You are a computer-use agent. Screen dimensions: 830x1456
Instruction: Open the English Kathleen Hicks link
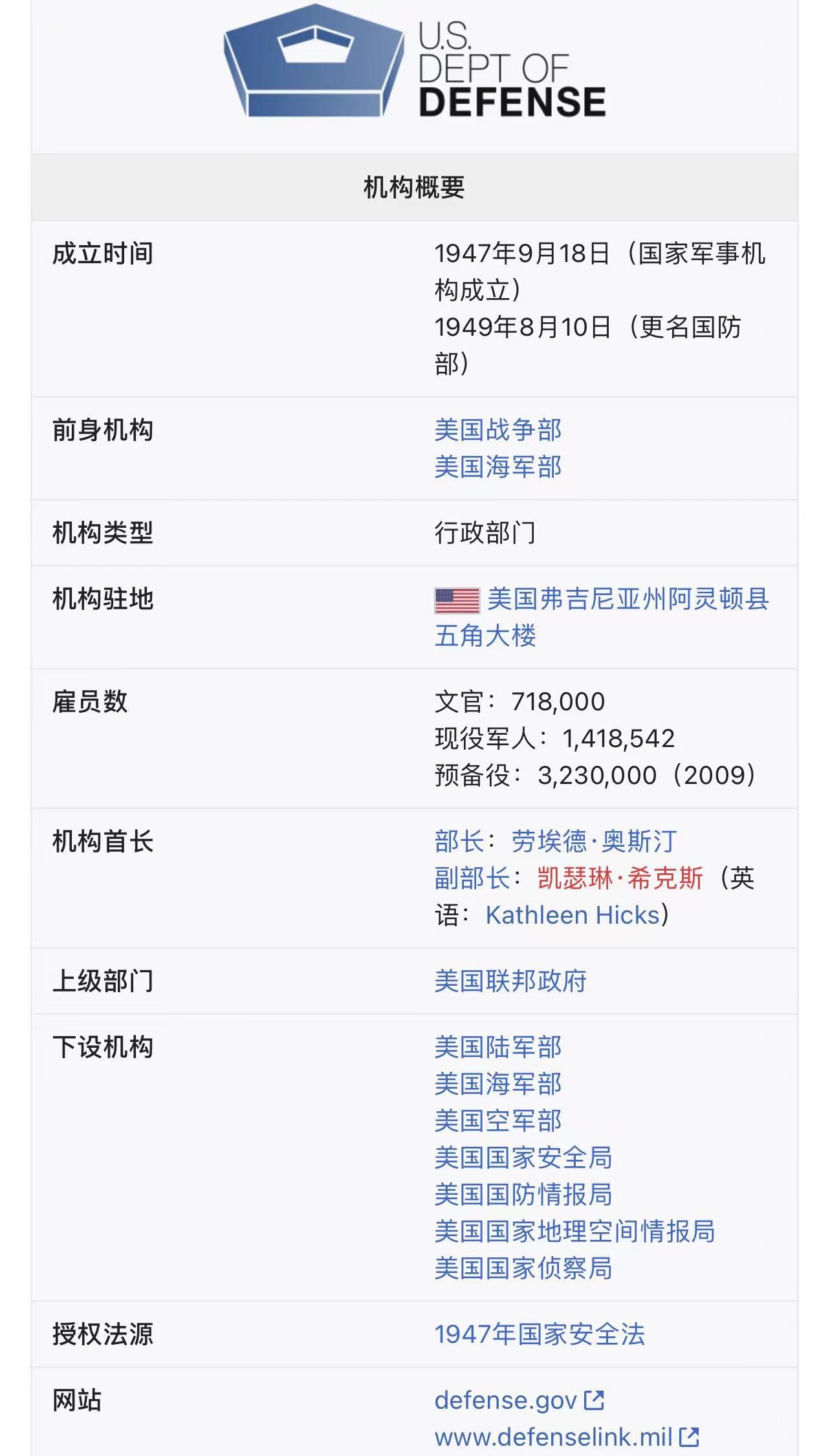pos(573,915)
